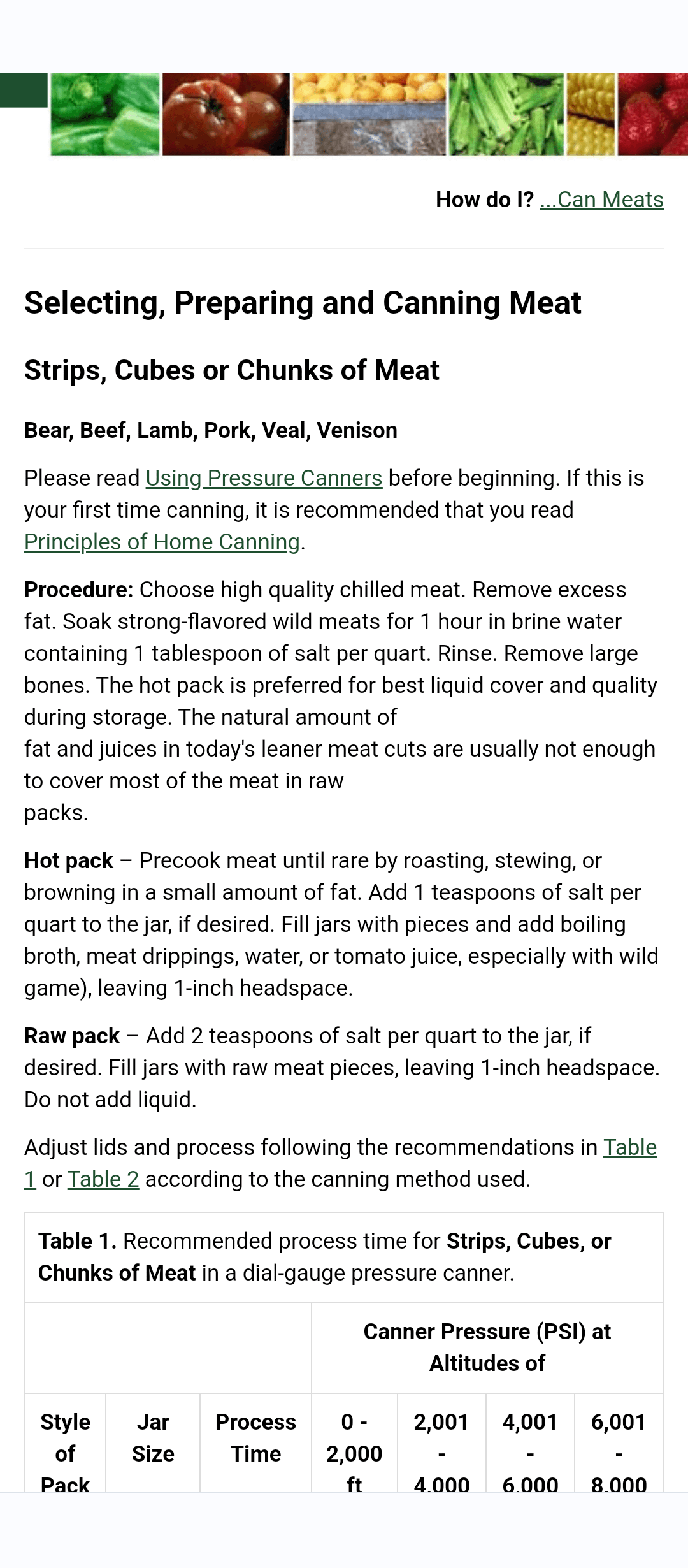Jump to Table 1

[629, 1147]
